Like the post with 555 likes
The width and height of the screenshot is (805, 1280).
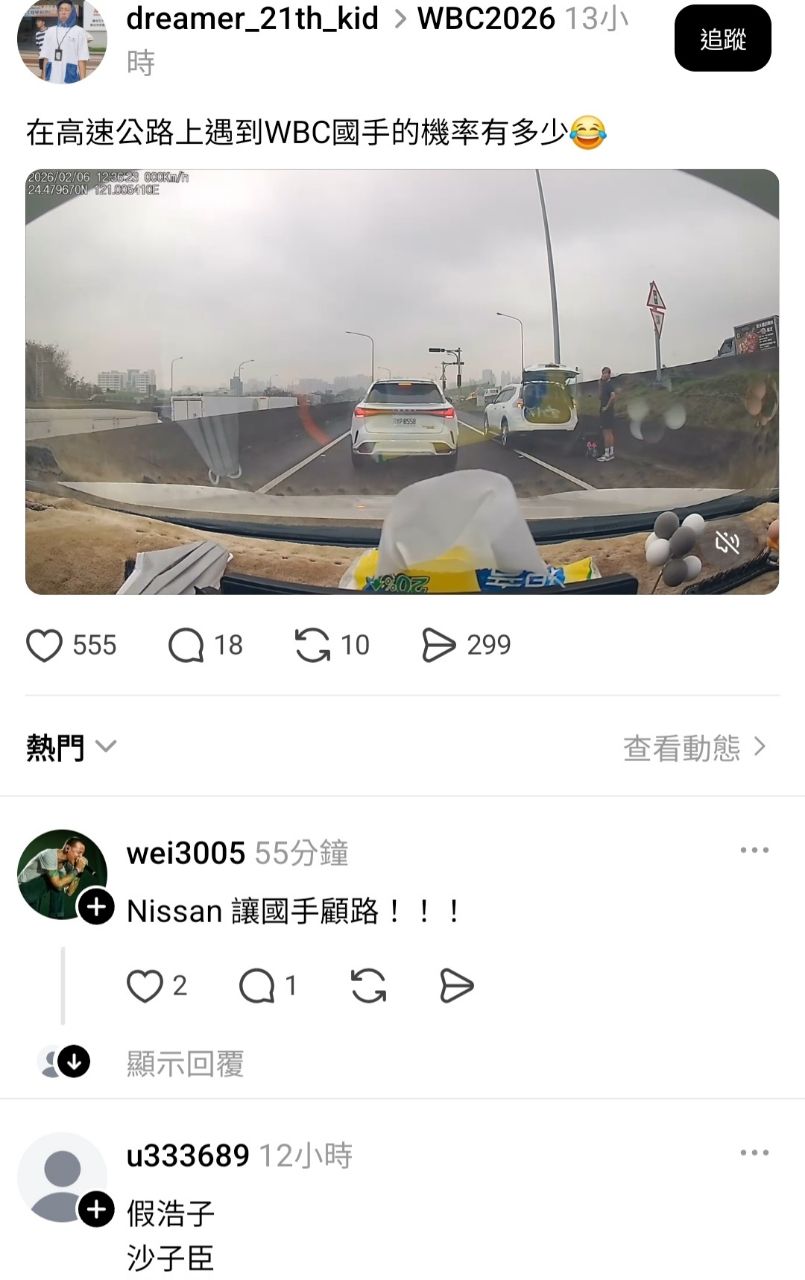click(44, 646)
